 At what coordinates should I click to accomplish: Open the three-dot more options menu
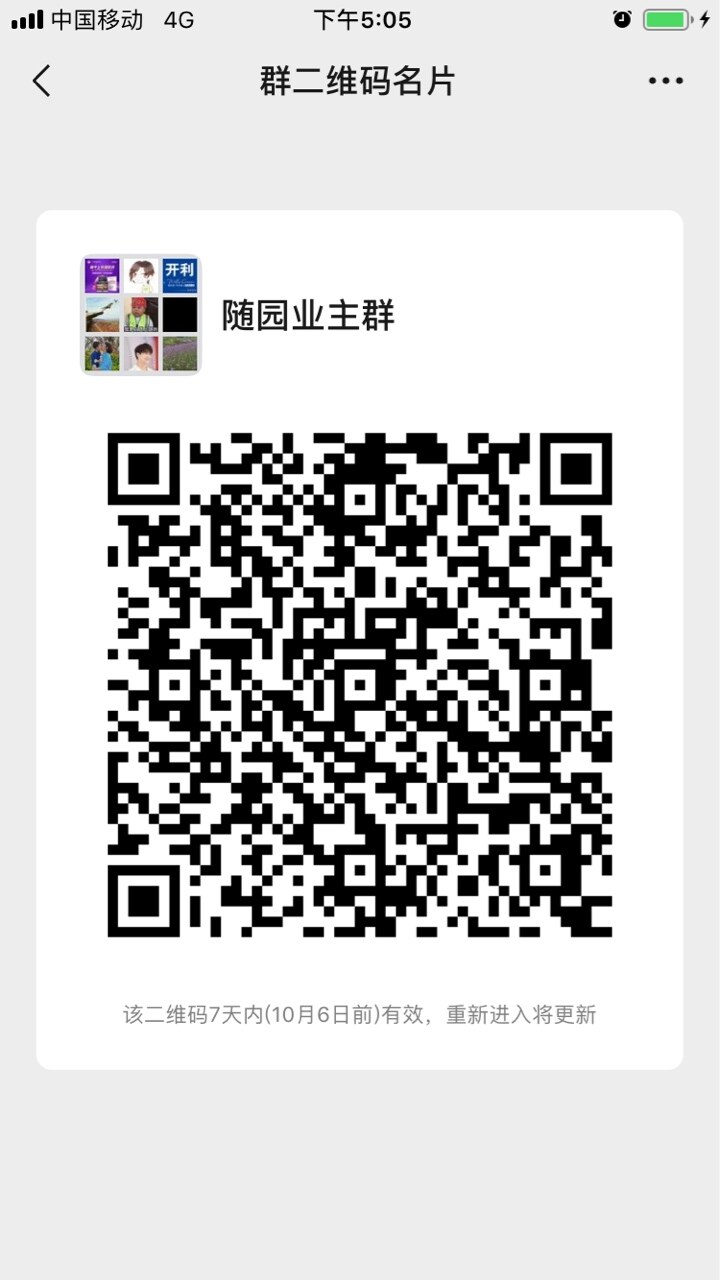(x=665, y=81)
